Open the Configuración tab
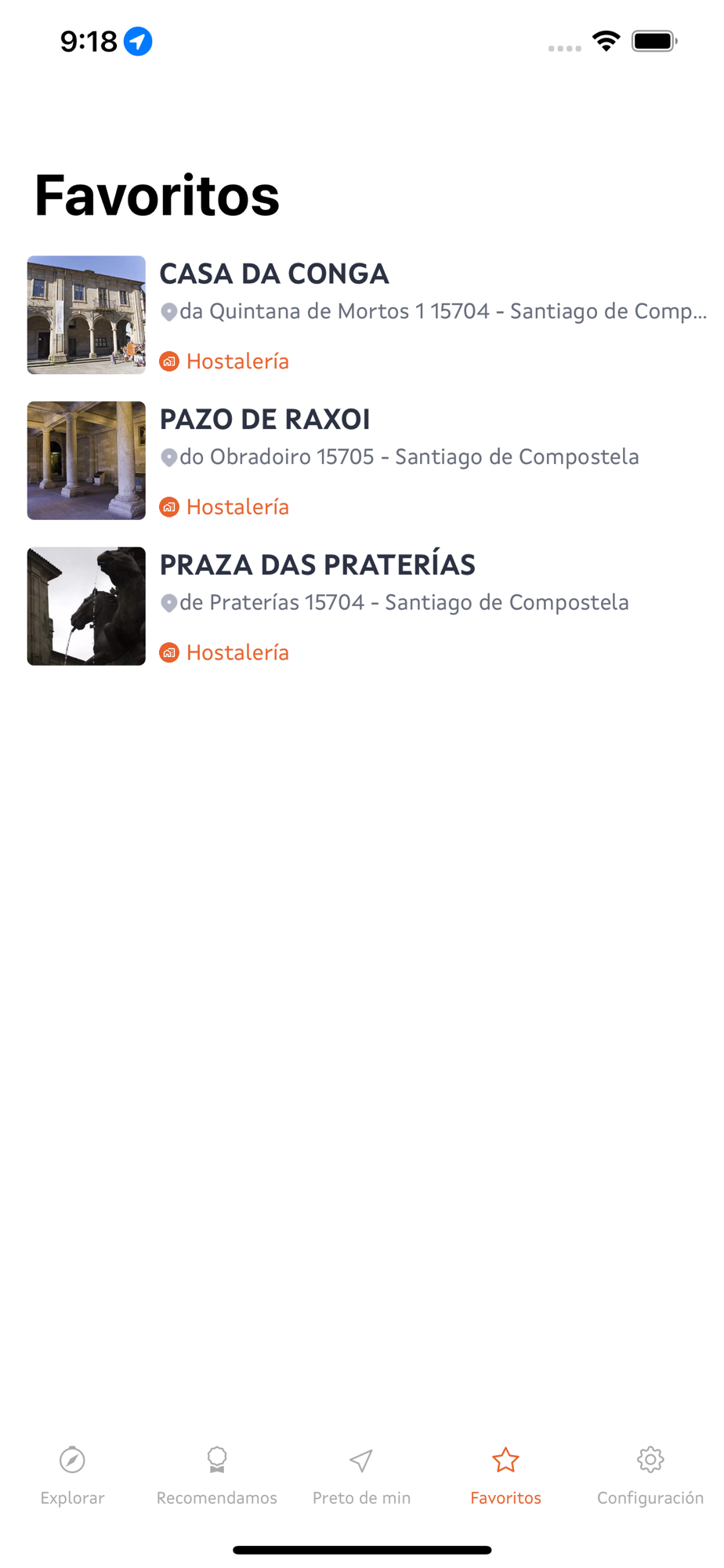This screenshot has height=1568, width=724. [x=650, y=1475]
